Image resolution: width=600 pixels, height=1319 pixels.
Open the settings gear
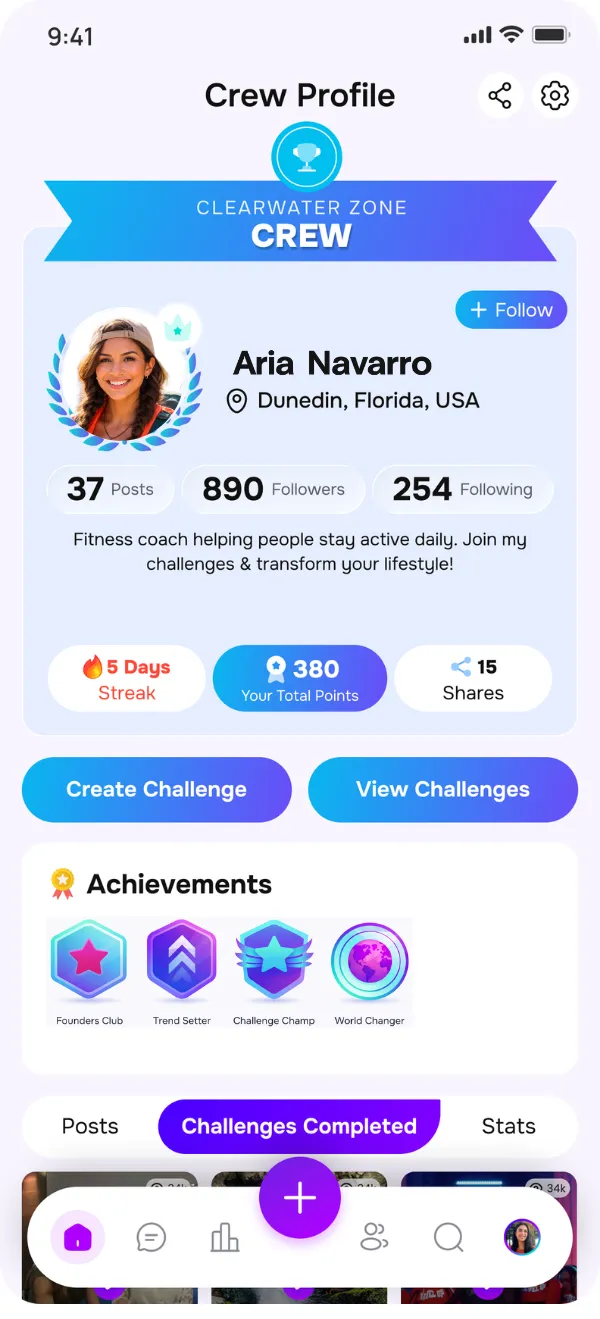555,96
